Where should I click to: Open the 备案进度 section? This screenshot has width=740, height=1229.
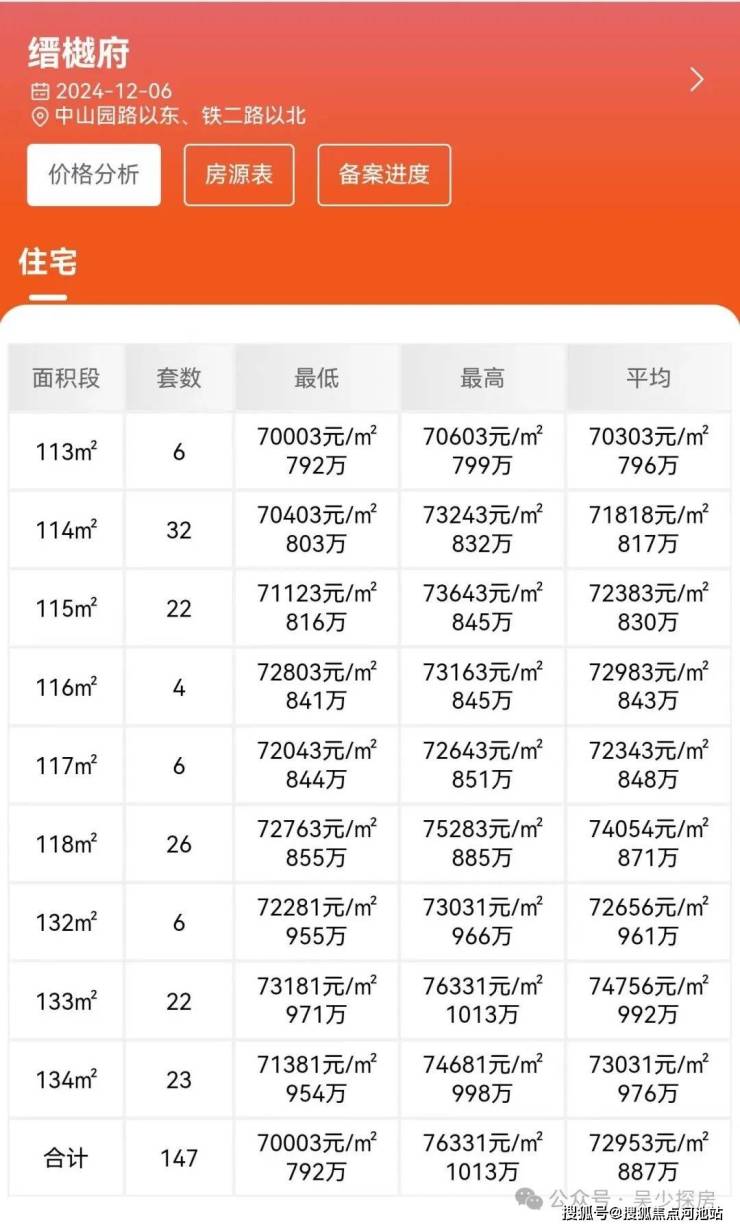384,175
